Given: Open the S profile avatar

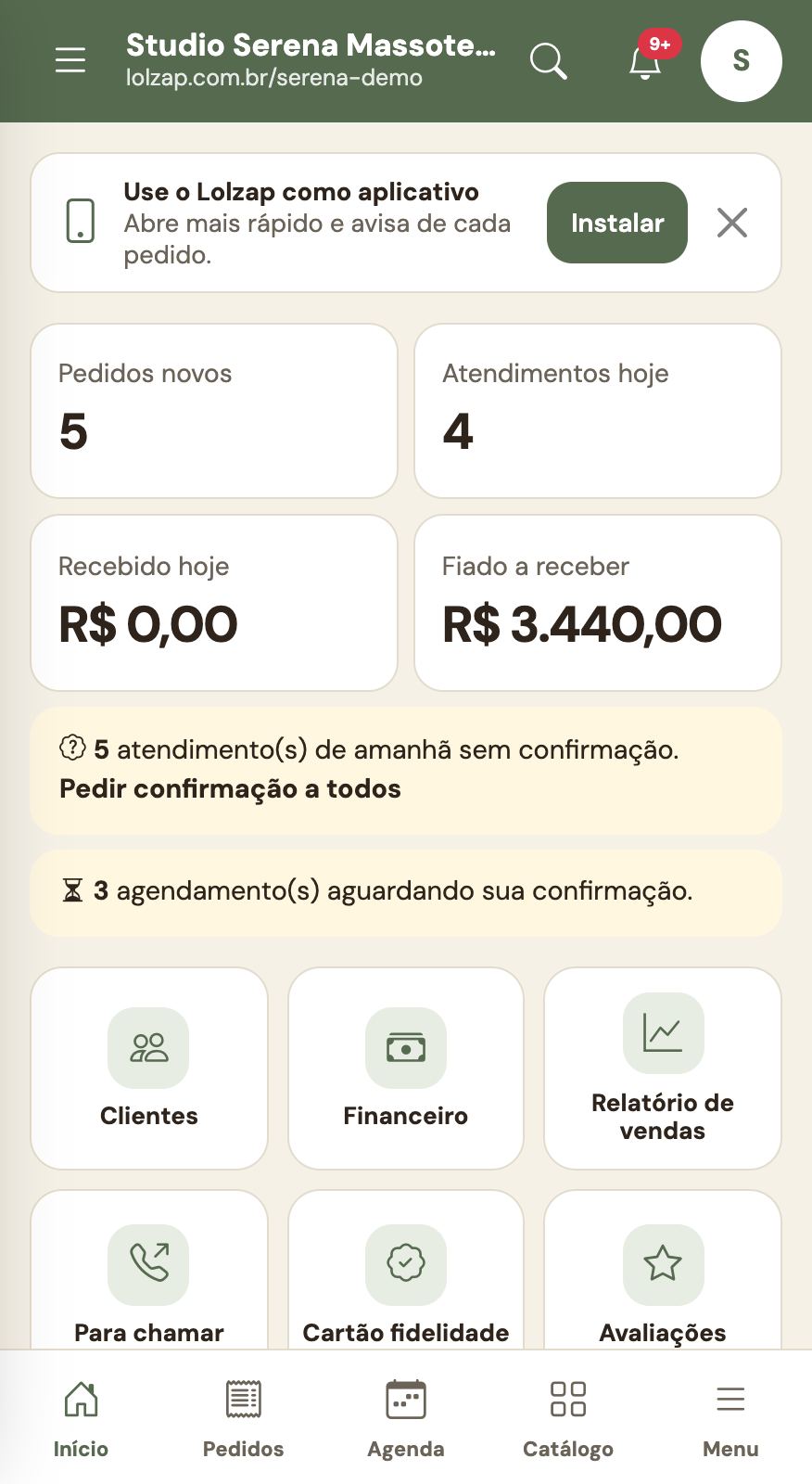Looking at the screenshot, I should point(742,61).
